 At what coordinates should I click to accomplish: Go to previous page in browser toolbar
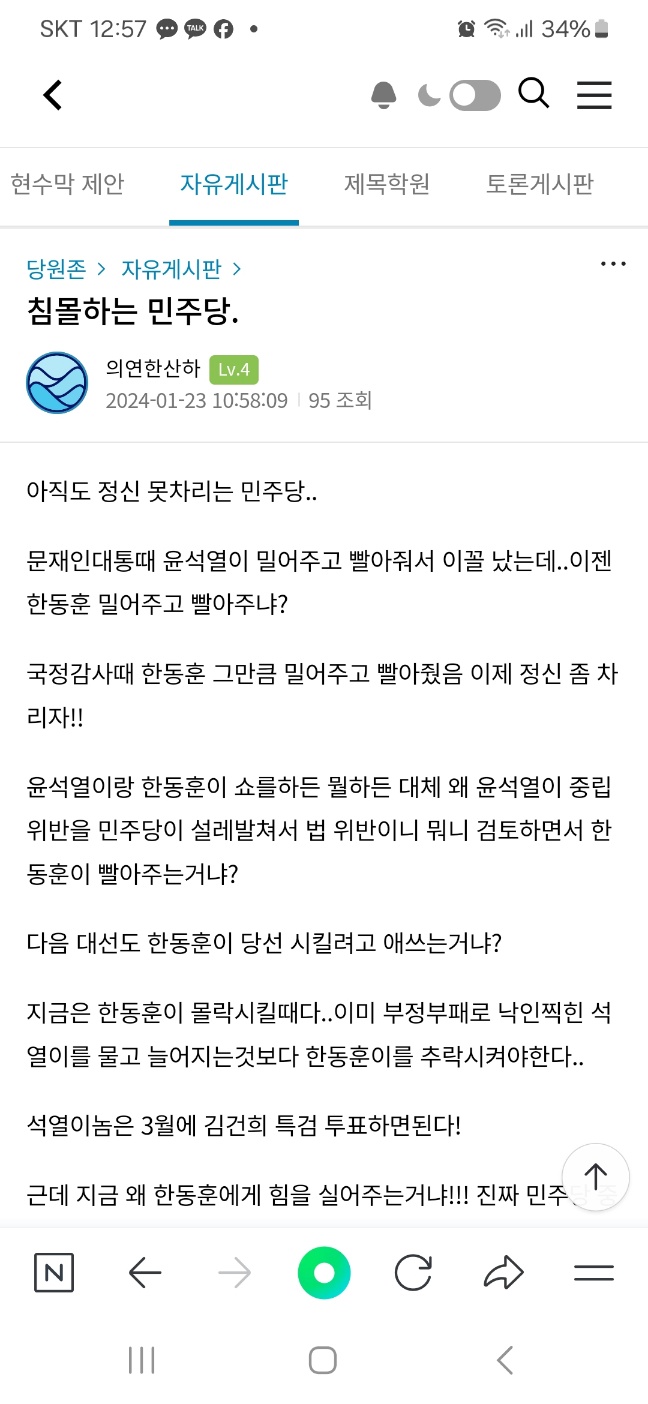(x=145, y=1273)
